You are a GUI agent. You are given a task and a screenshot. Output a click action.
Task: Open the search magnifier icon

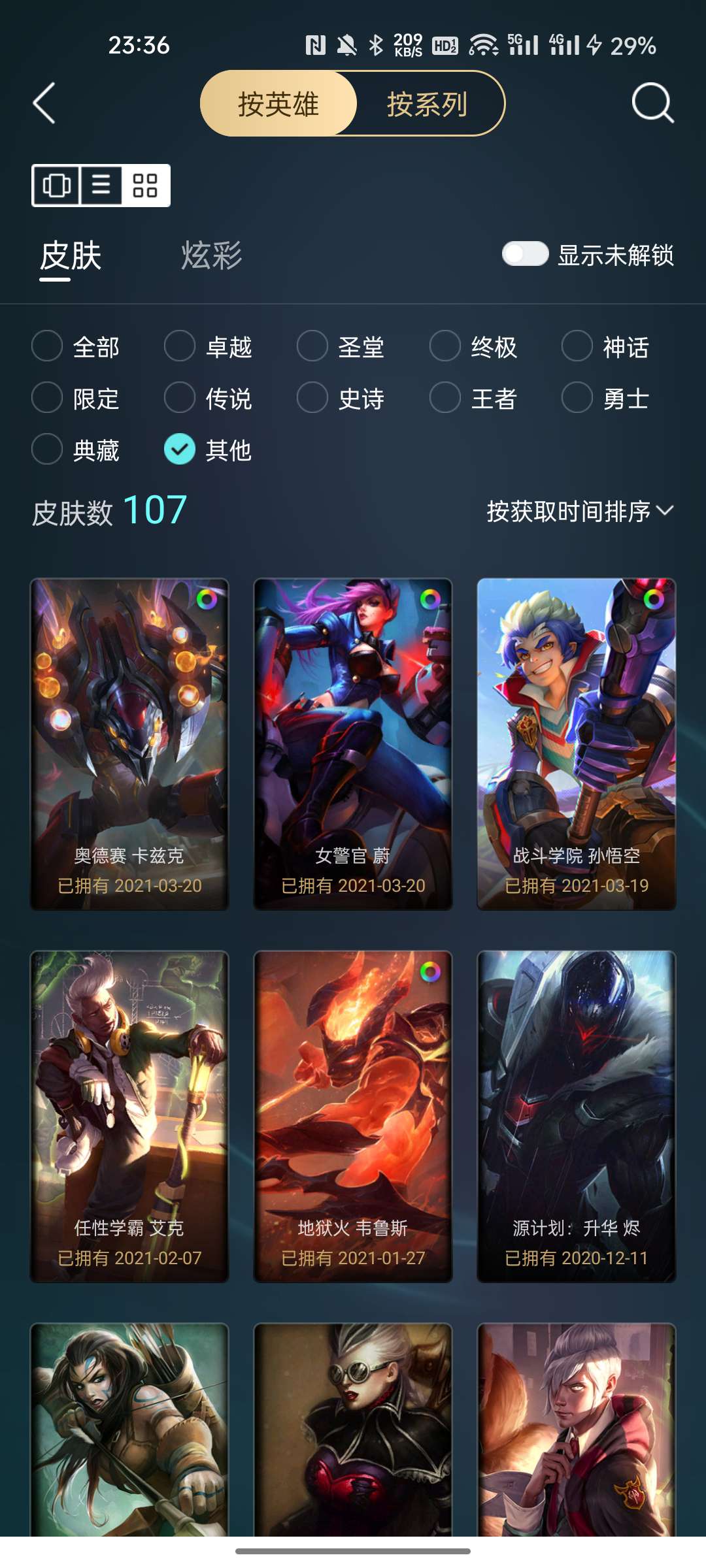click(652, 103)
